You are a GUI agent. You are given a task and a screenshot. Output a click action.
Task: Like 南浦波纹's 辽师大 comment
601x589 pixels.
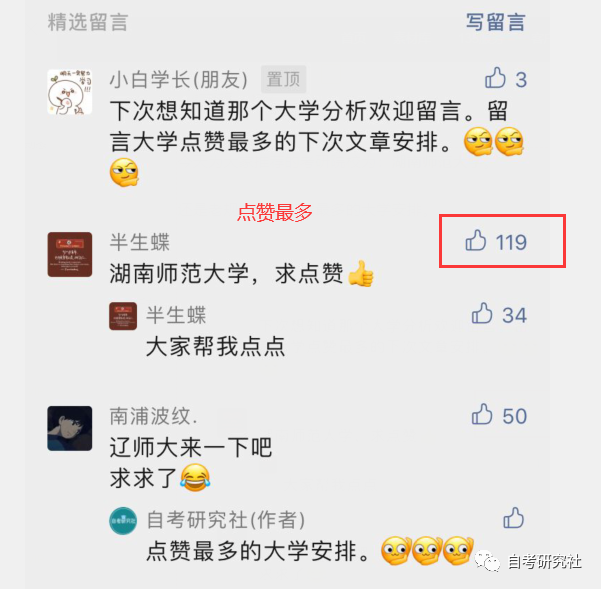click(483, 415)
